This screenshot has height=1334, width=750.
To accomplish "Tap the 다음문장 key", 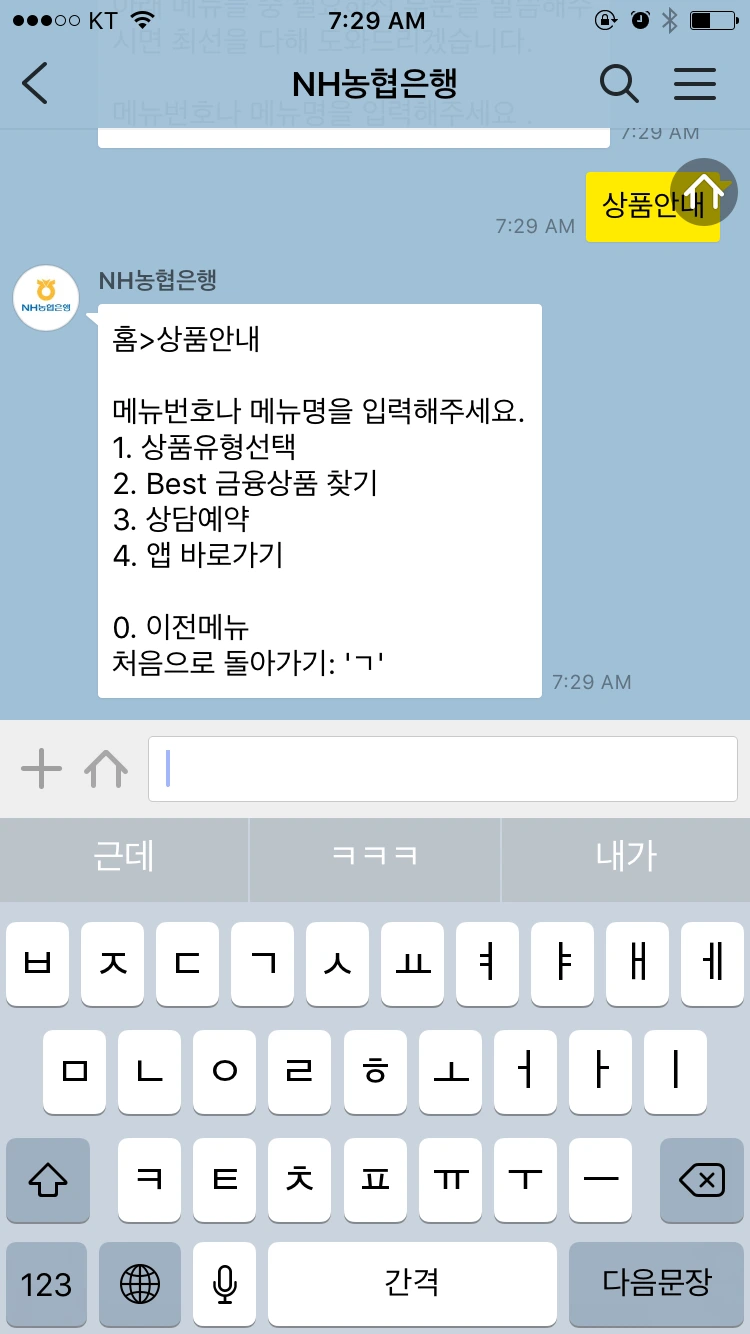I will click(657, 1284).
